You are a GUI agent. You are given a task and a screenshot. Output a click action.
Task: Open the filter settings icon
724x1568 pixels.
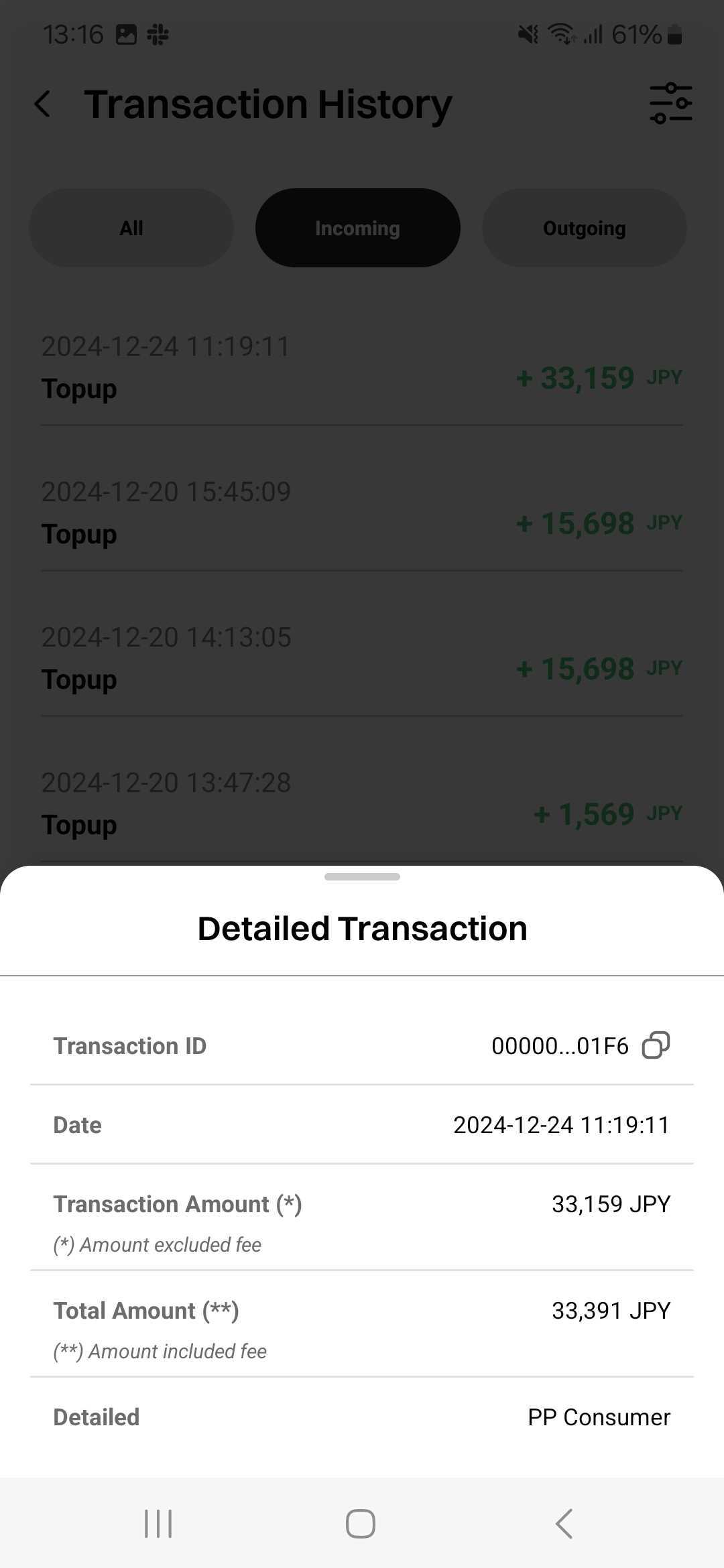(670, 104)
